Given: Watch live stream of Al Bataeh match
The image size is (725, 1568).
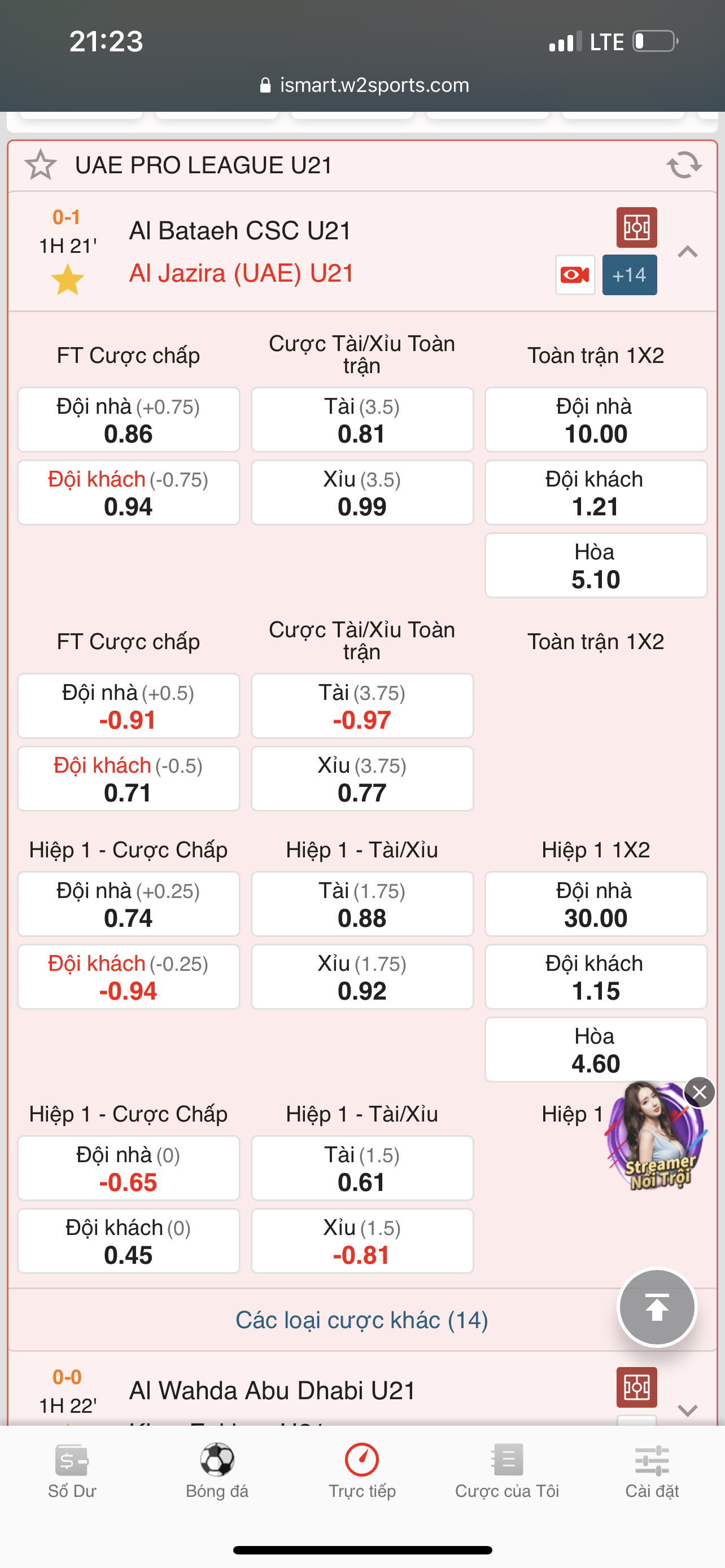Looking at the screenshot, I should [x=575, y=275].
